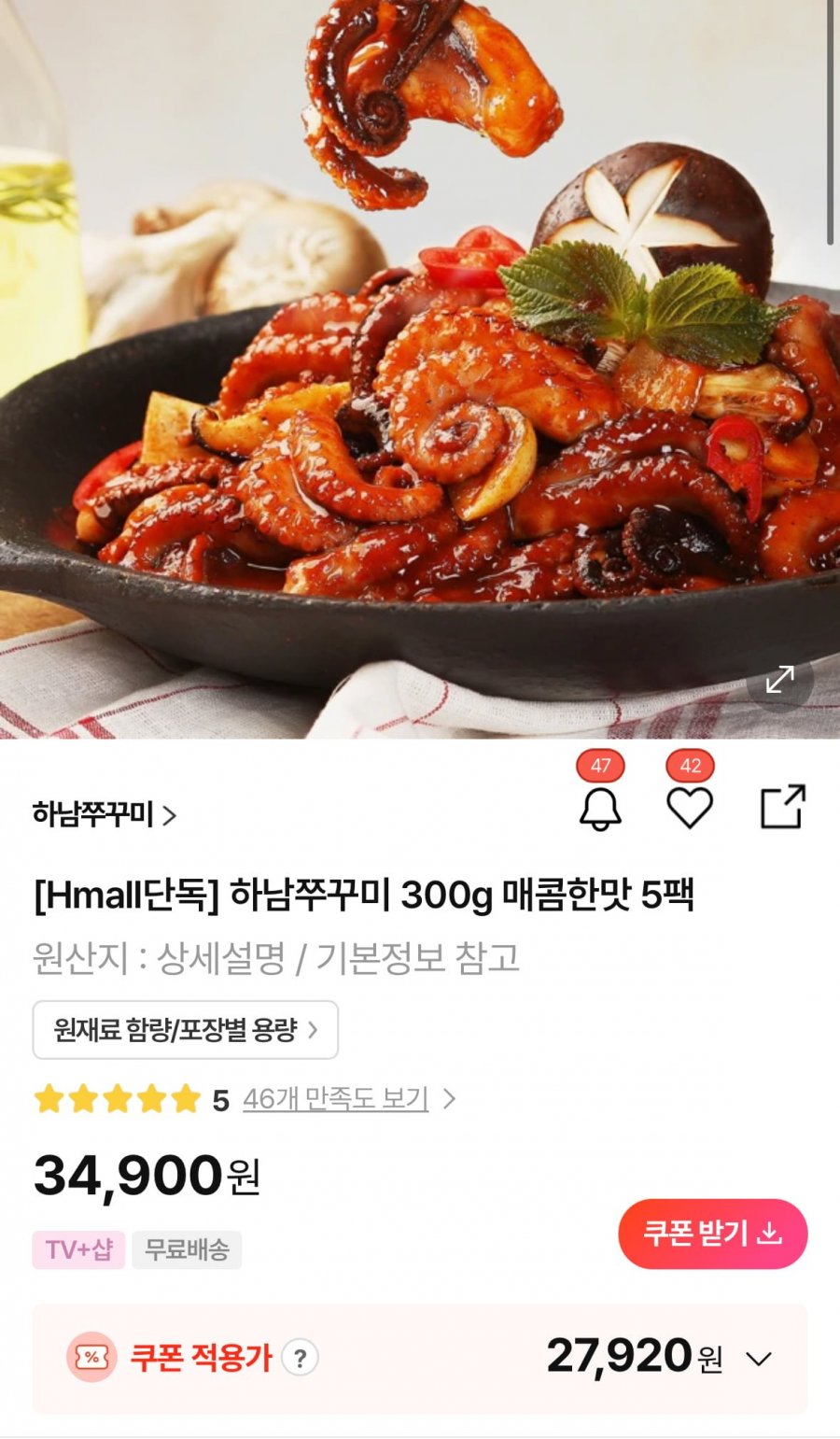The height and width of the screenshot is (1439, 840).
Task: Expand the 27,920원 coupon price details
Action: click(x=759, y=1359)
